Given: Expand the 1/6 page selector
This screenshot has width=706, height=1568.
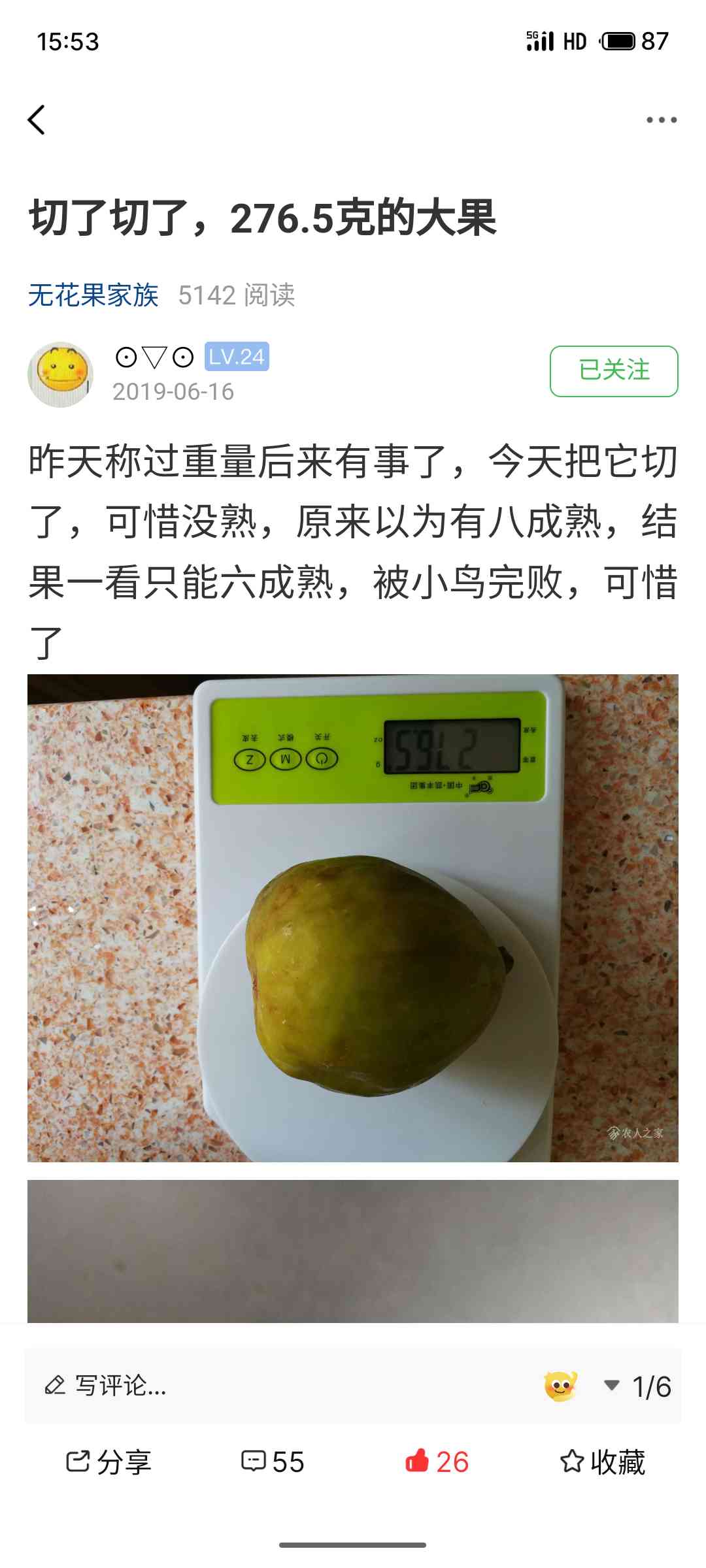Looking at the screenshot, I should (x=638, y=1386).
